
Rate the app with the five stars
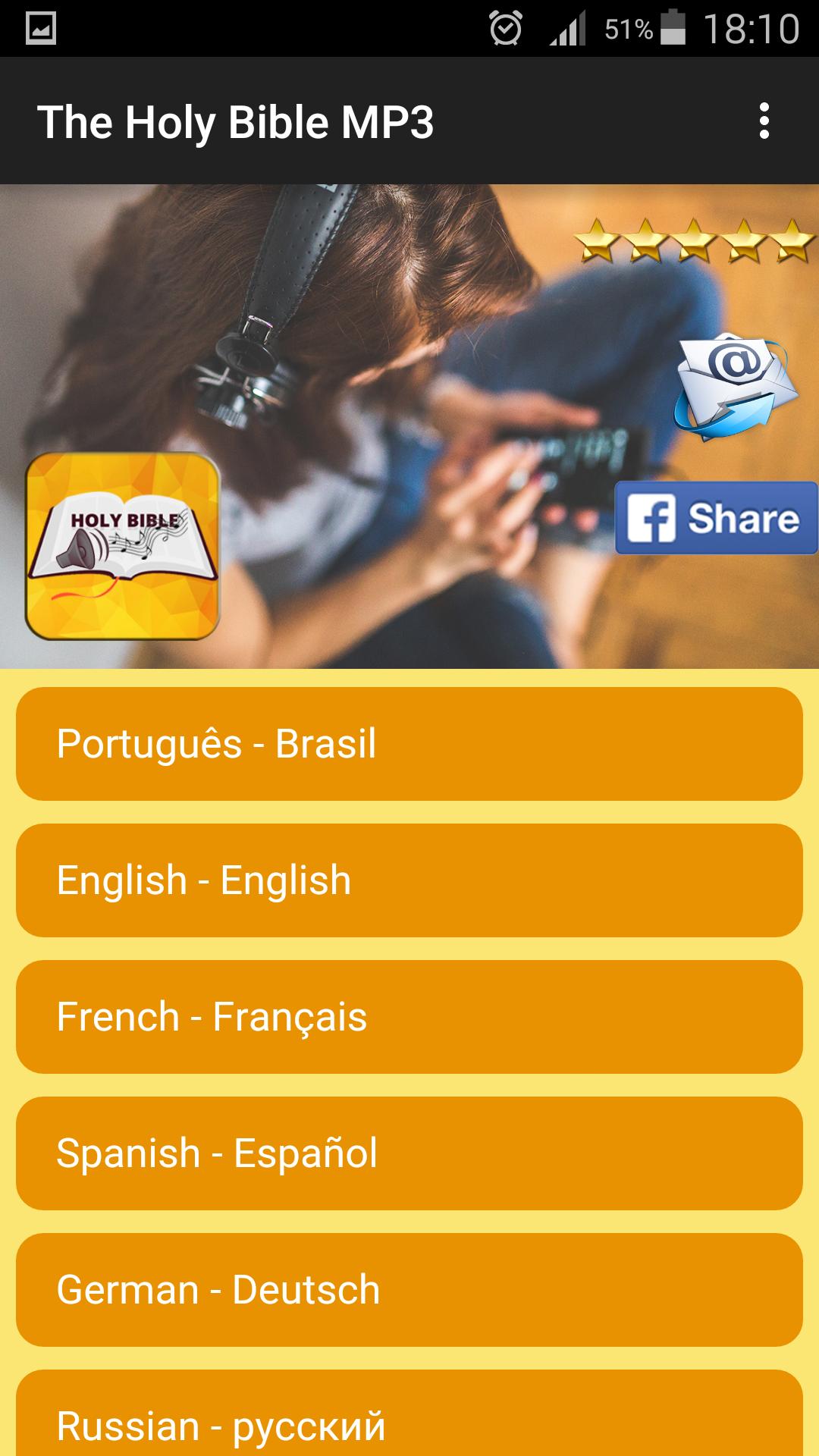tap(694, 241)
